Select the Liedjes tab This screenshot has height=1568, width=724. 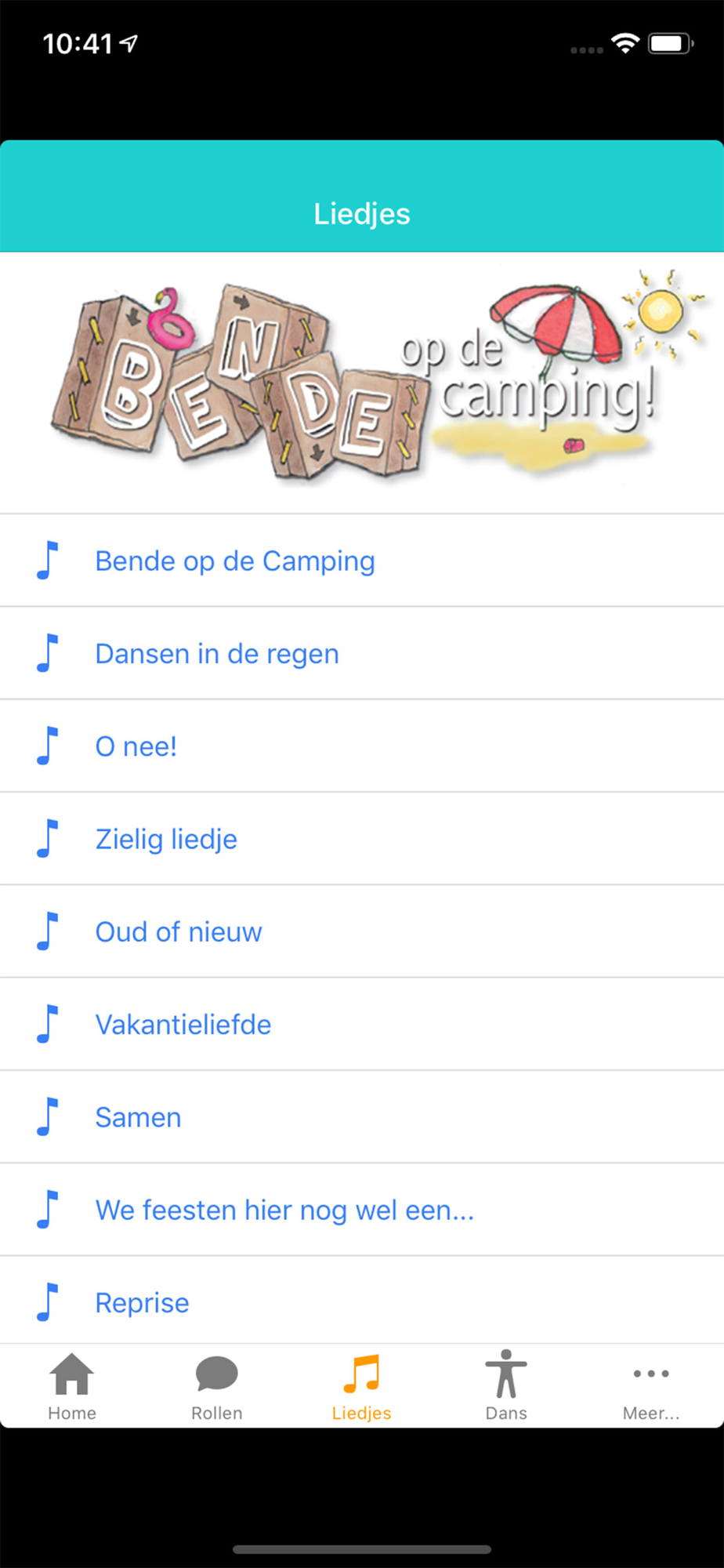362,1386
